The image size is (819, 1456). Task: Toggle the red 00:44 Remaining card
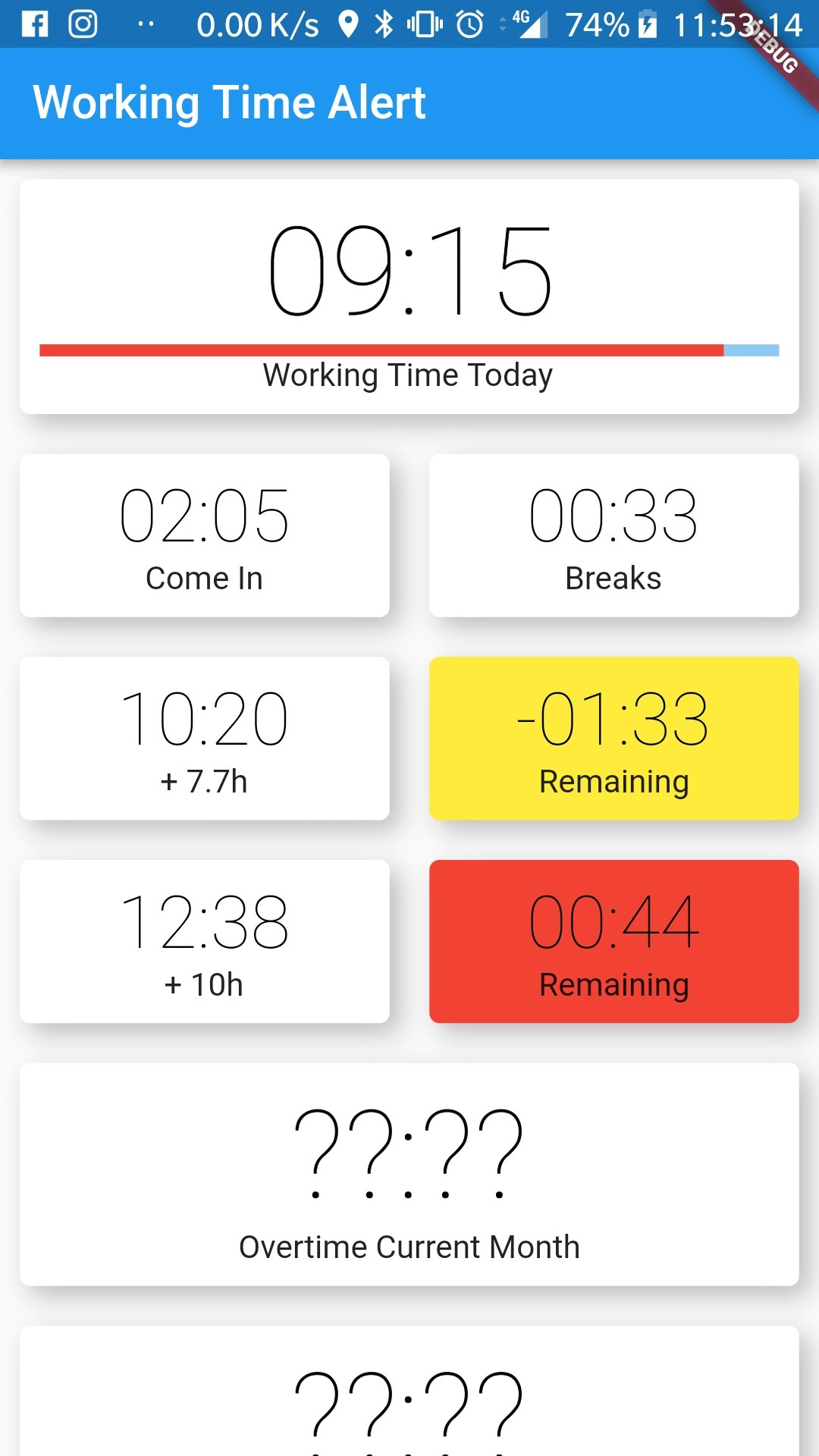tap(613, 943)
